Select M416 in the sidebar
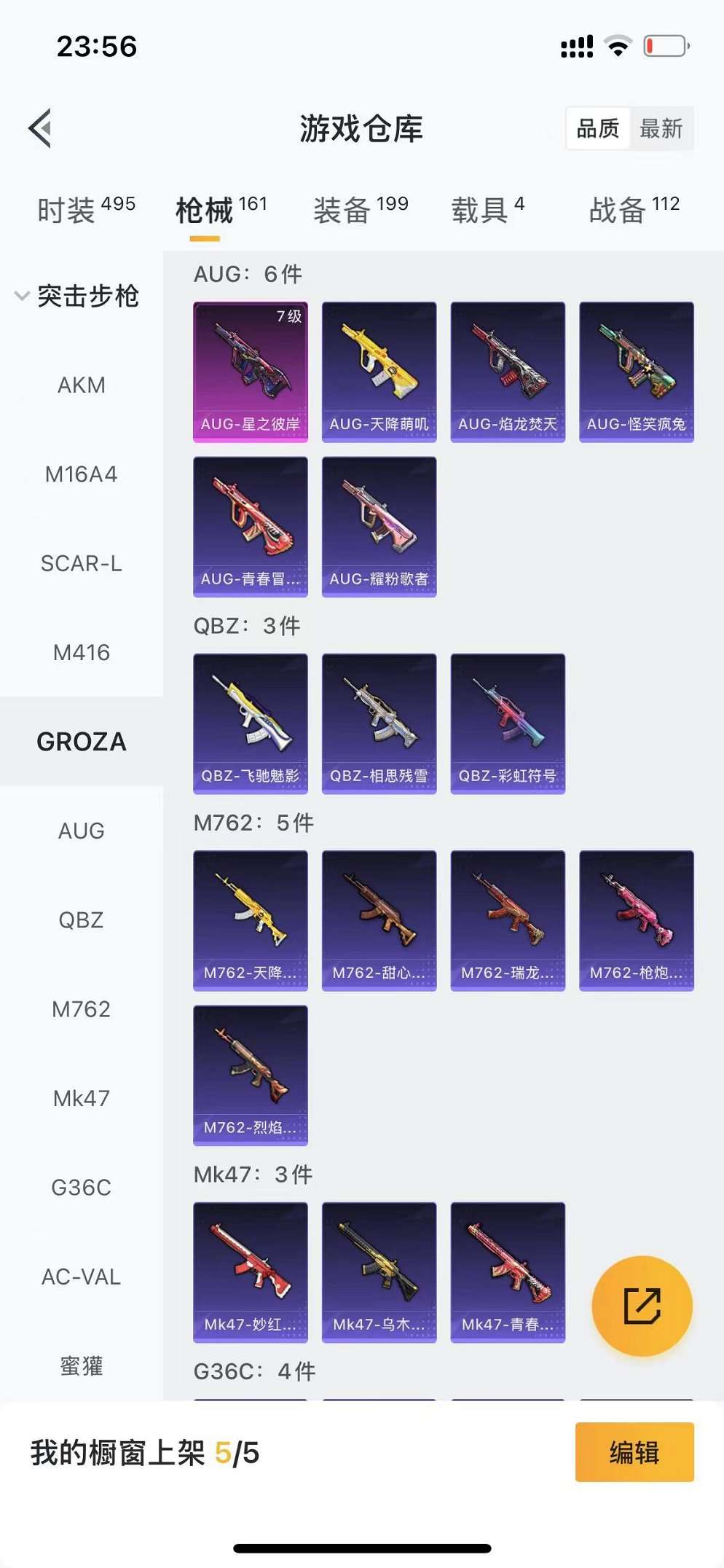The width and height of the screenshot is (724, 1568). [82, 652]
